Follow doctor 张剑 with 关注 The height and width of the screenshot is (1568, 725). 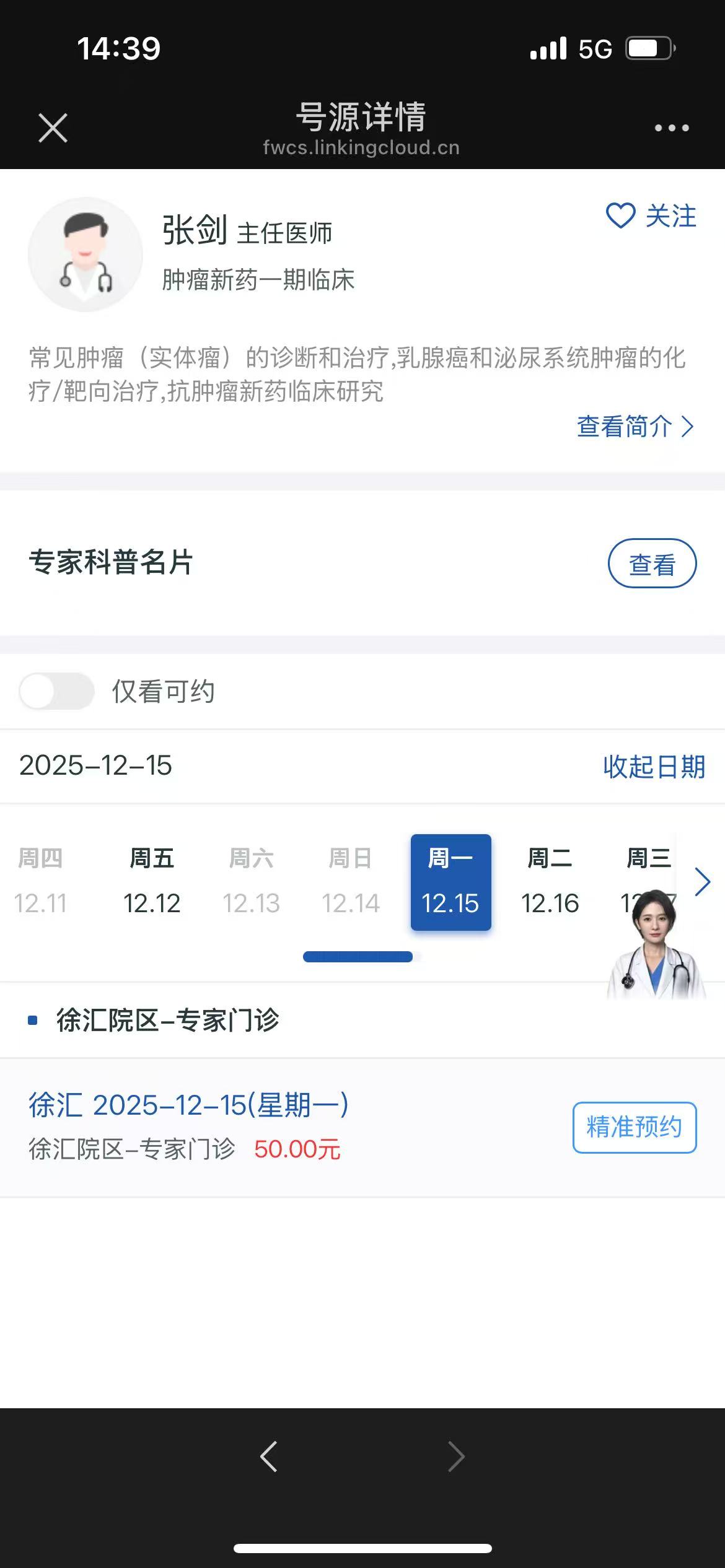click(651, 216)
